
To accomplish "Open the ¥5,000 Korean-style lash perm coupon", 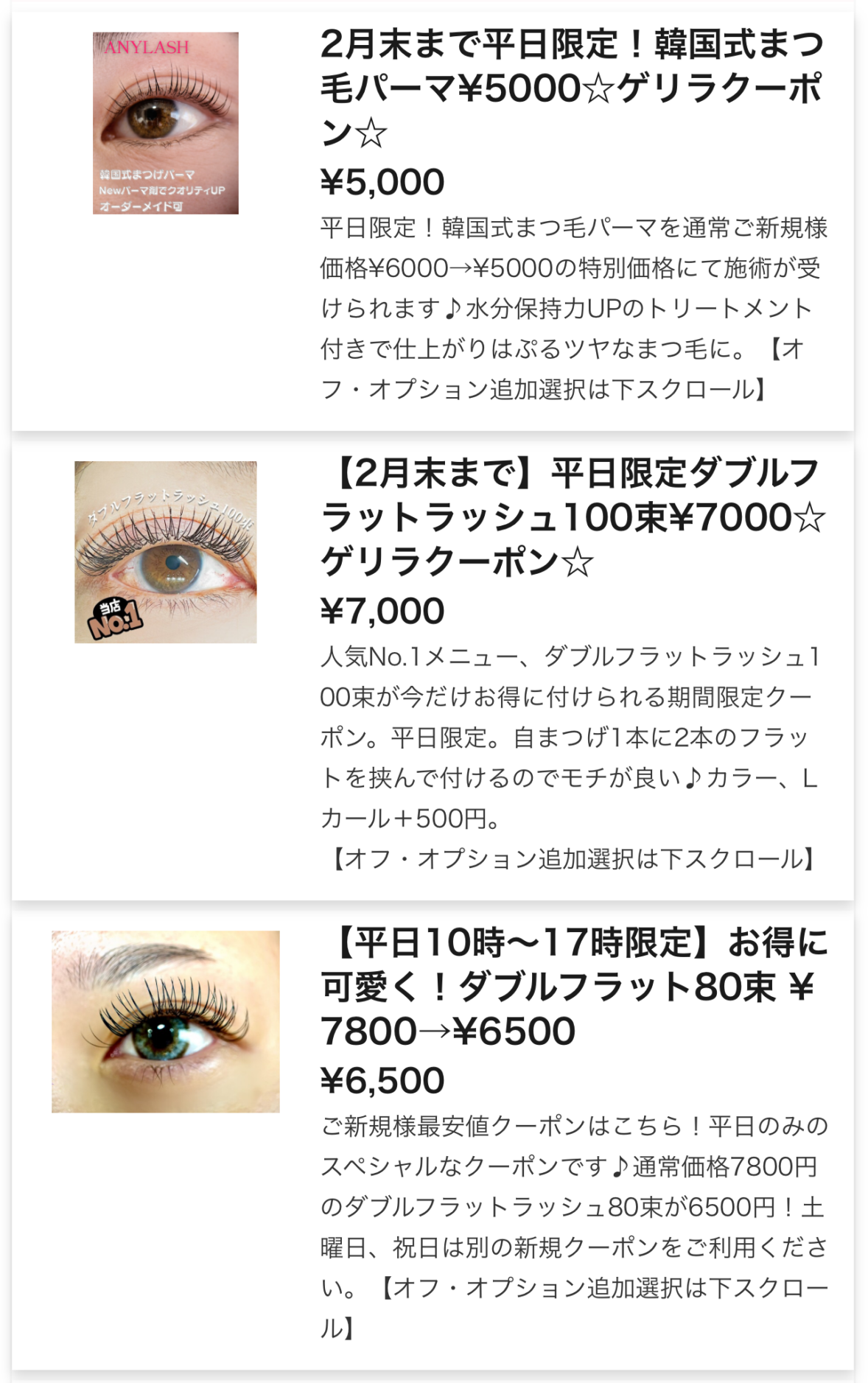I will click(572, 88).
